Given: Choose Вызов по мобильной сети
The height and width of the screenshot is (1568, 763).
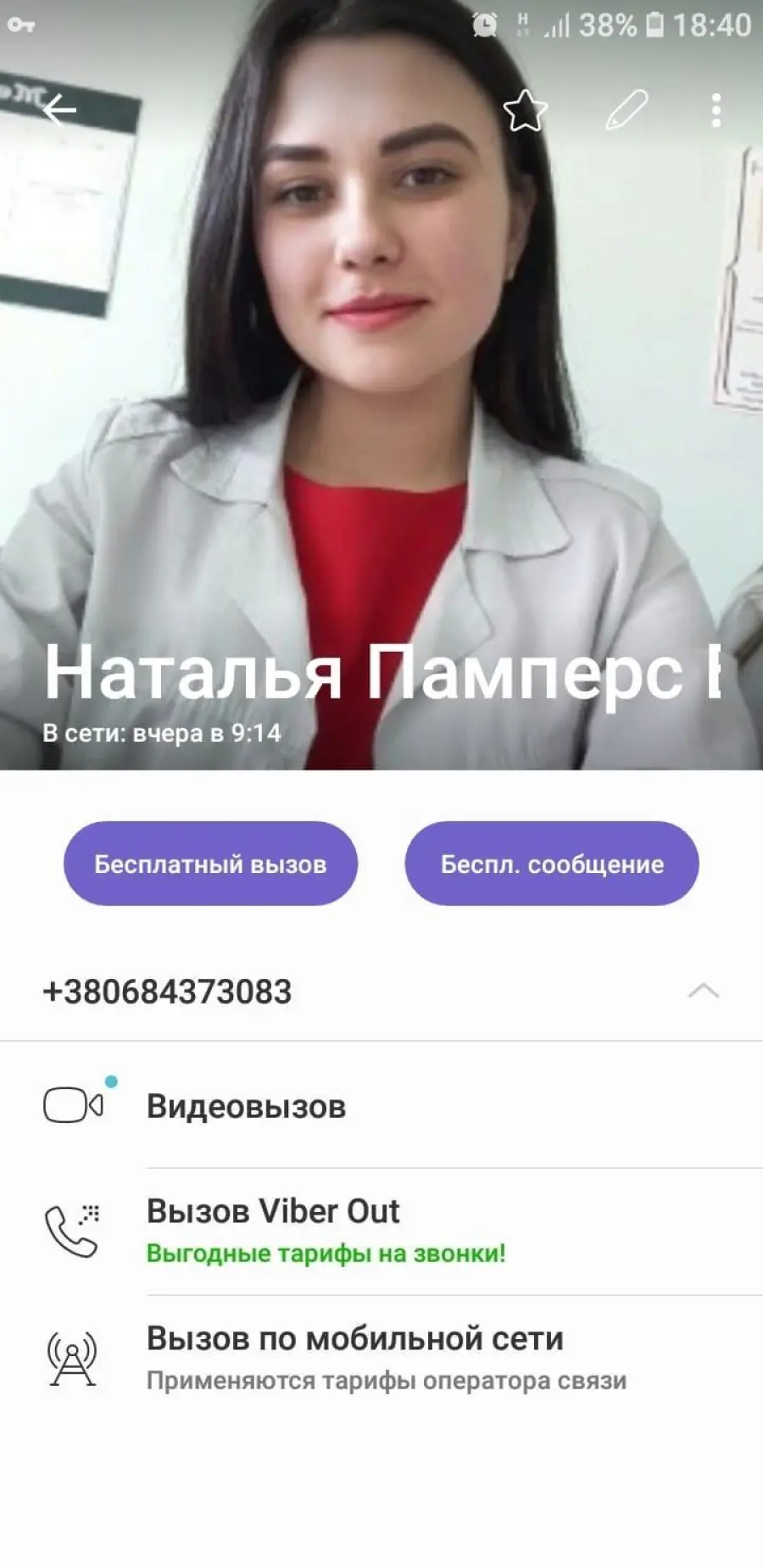Looking at the screenshot, I should 381,1359.
